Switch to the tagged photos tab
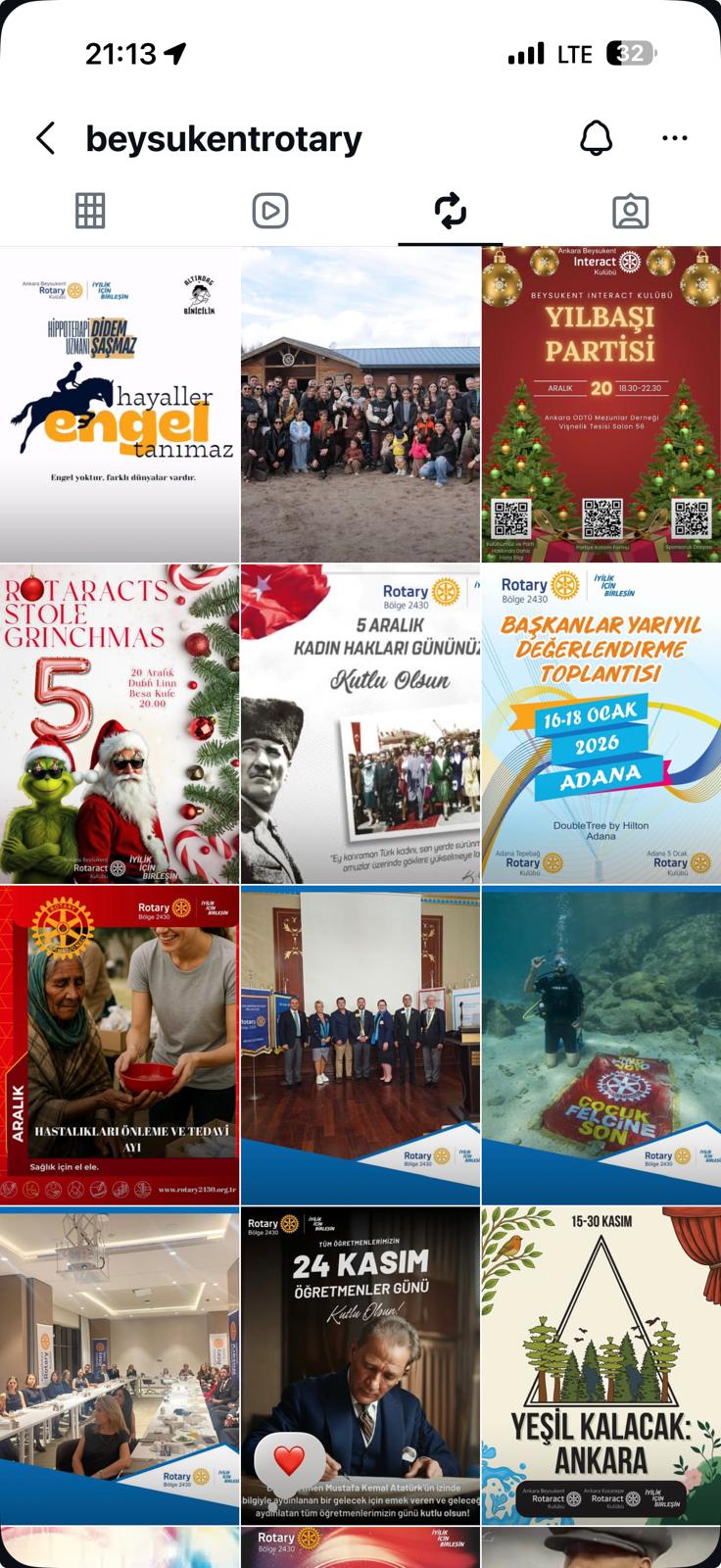721x1568 pixels. coord(630,211)
